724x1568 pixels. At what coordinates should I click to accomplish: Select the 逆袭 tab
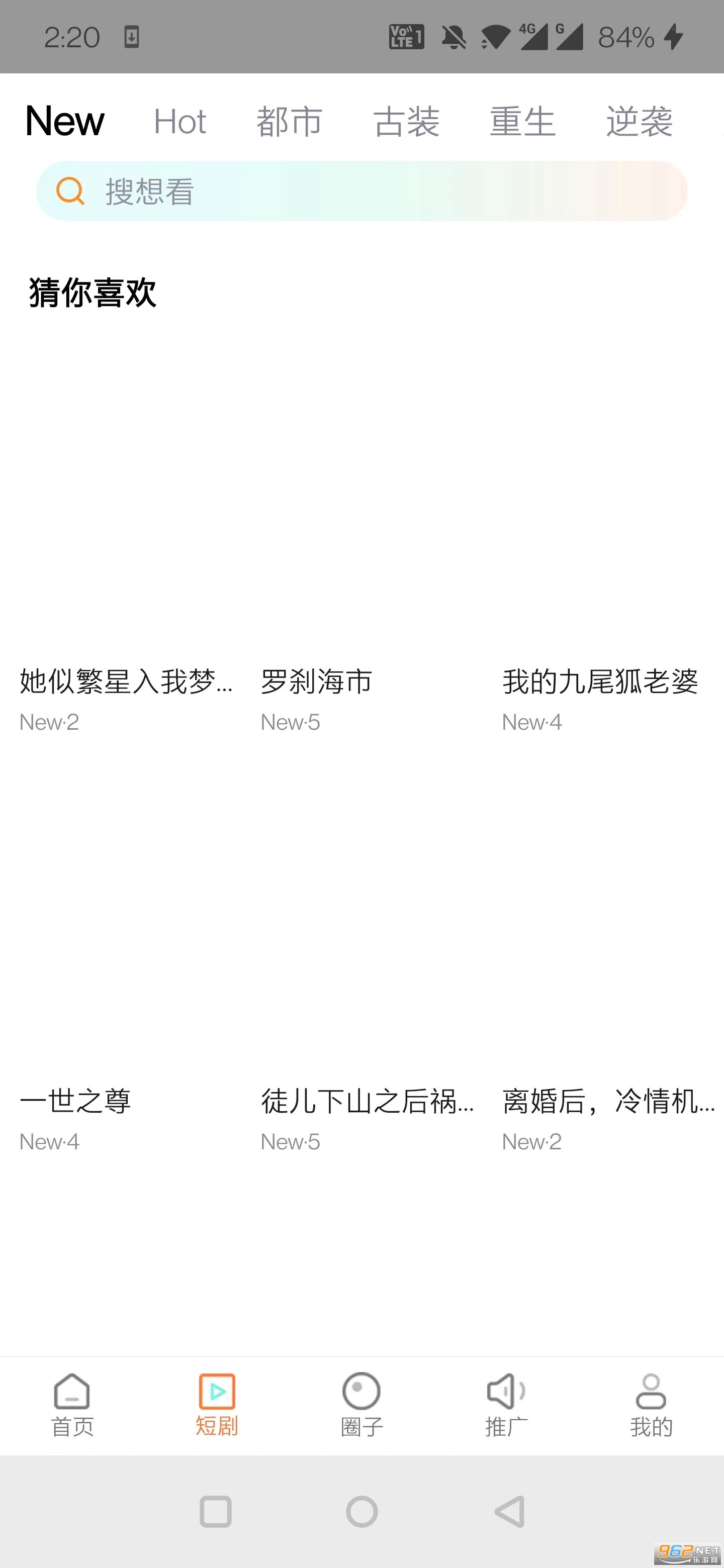click(639, 121)
